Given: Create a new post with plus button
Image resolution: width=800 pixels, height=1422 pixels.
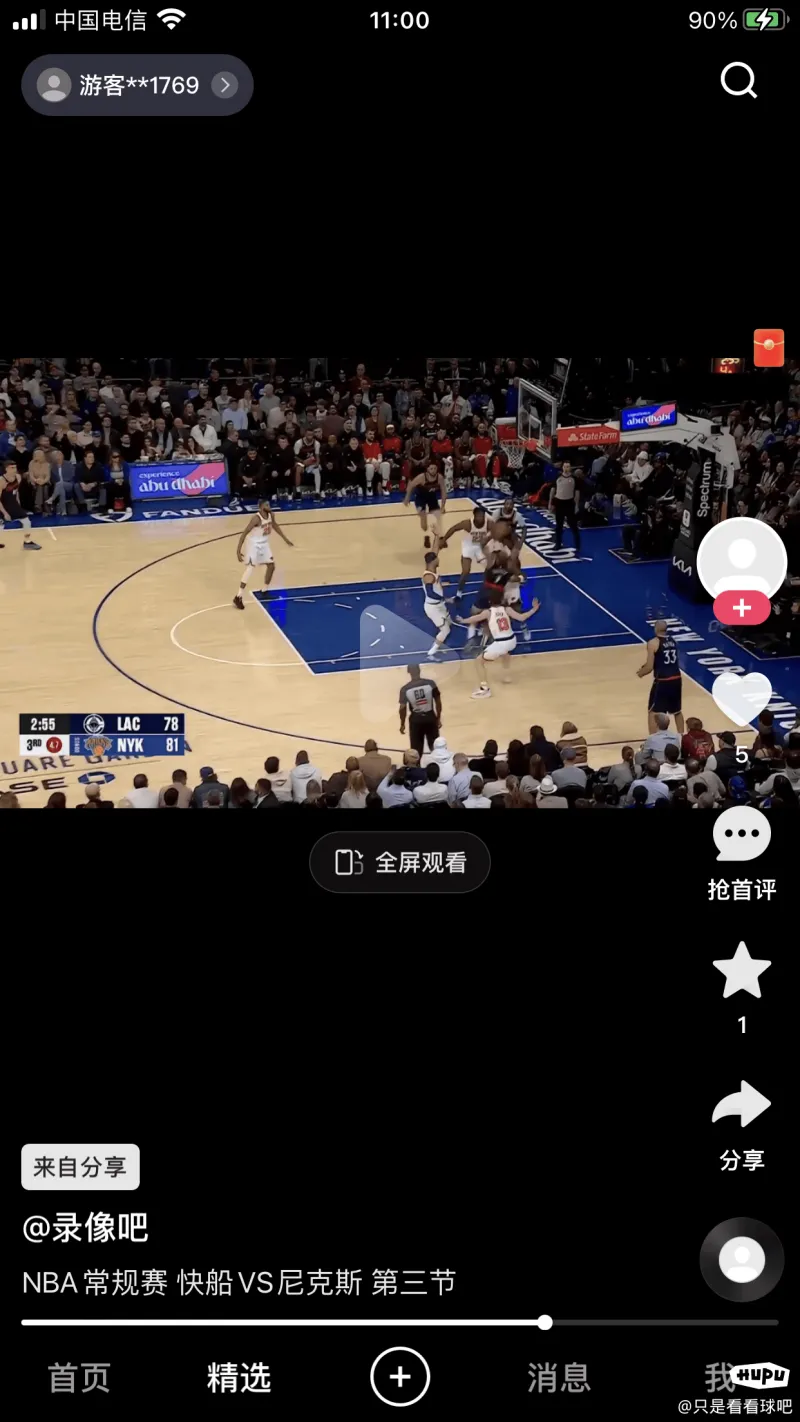Looking at the screenshot, I should point(400,1377).
